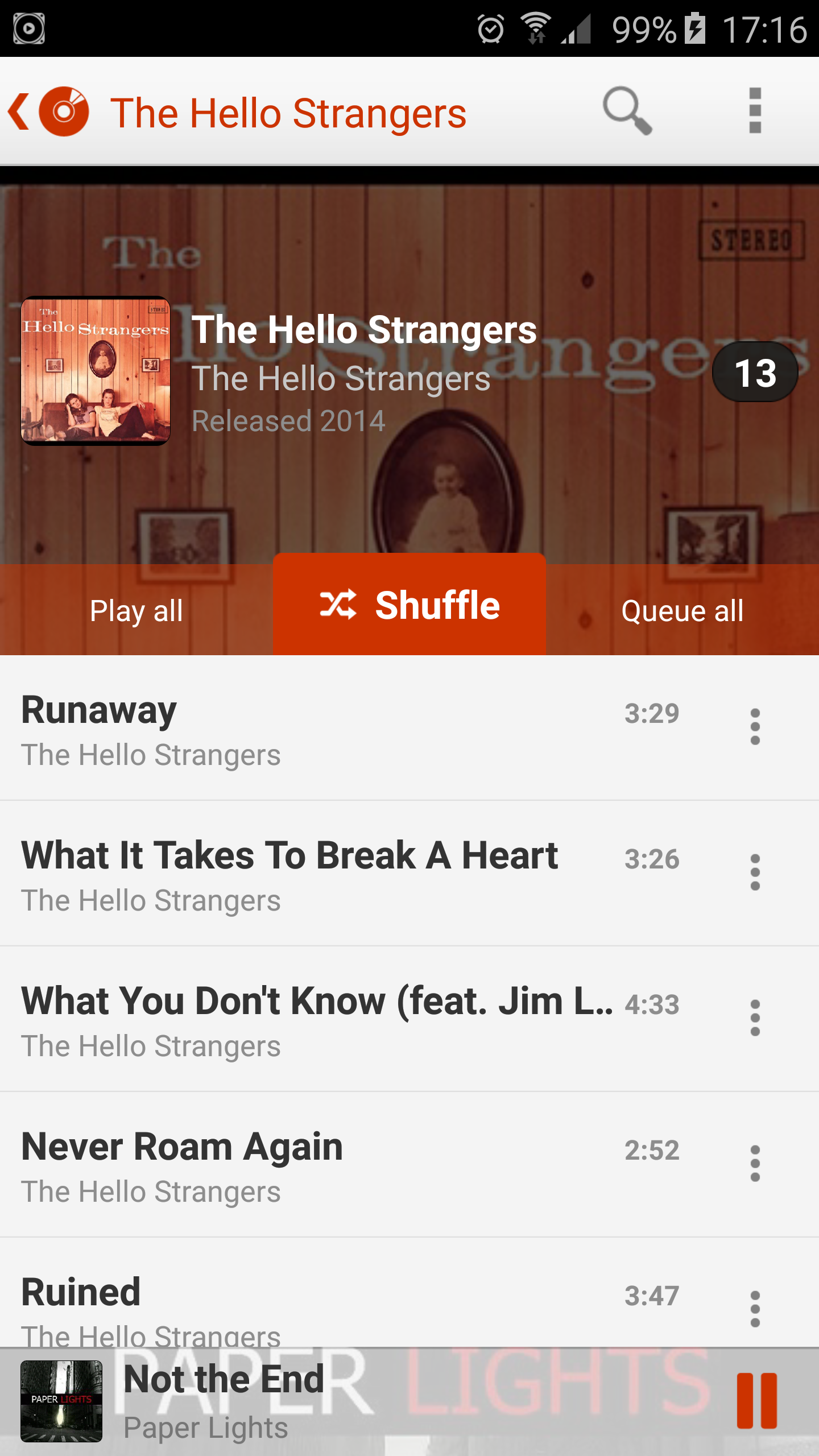This screenshot has height=1456, width=819.
Task: Open the app bar overflow menu
Action: tap(755, 111)
